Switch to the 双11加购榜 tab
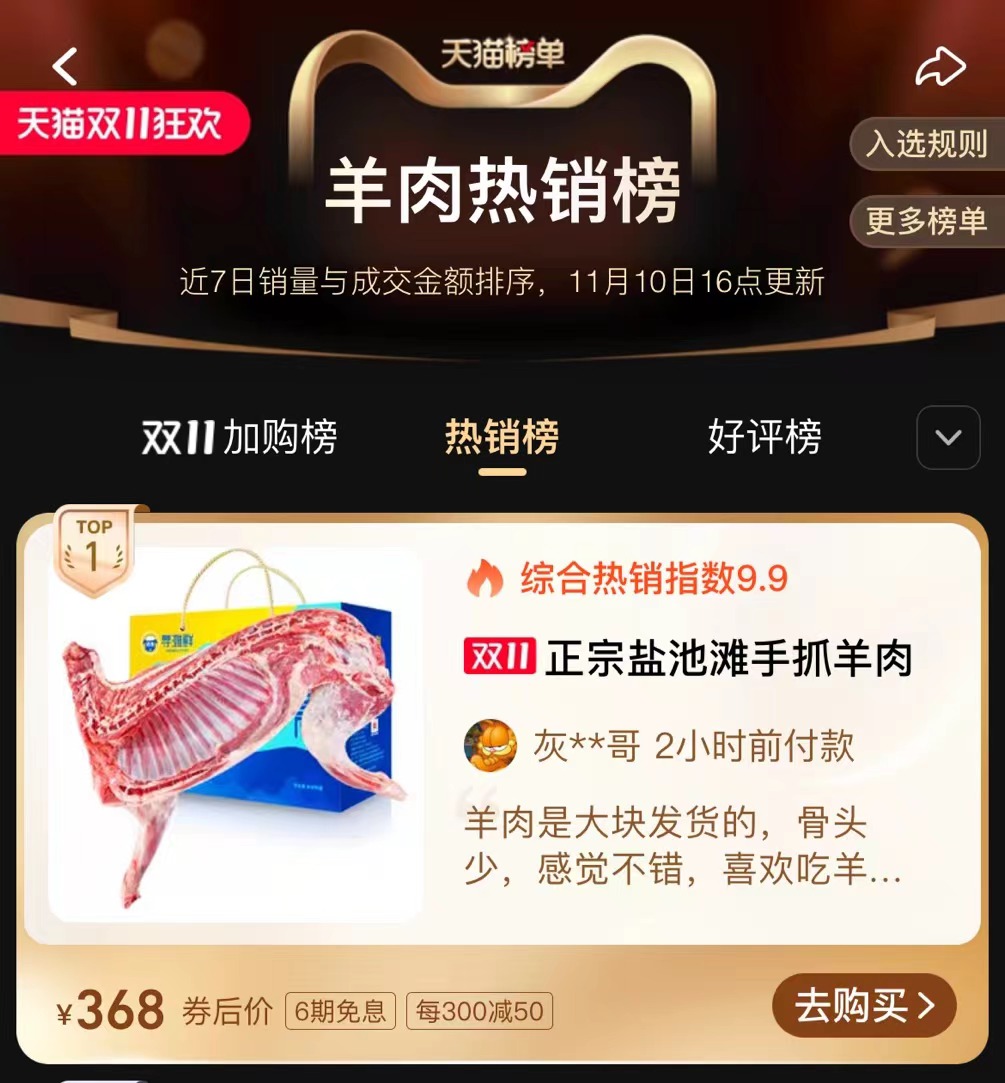Image resolution: width=1005 pixels, height=1083 pixels. click(x=240, y=437)
